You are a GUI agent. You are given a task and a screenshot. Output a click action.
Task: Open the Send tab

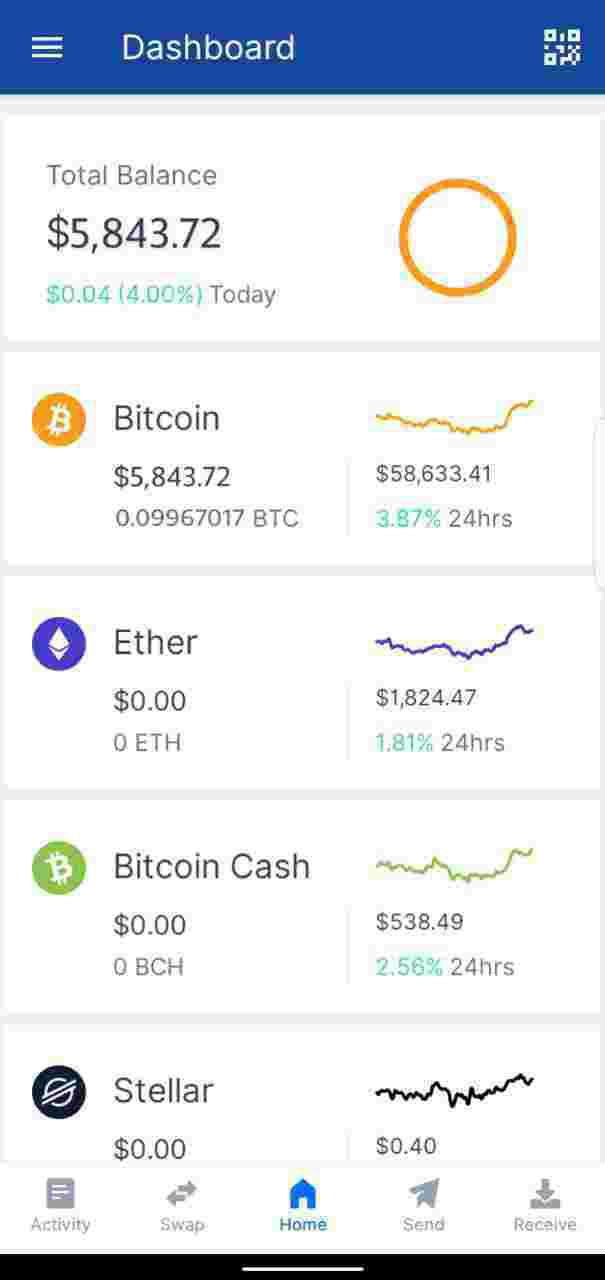pos(423,1205)
